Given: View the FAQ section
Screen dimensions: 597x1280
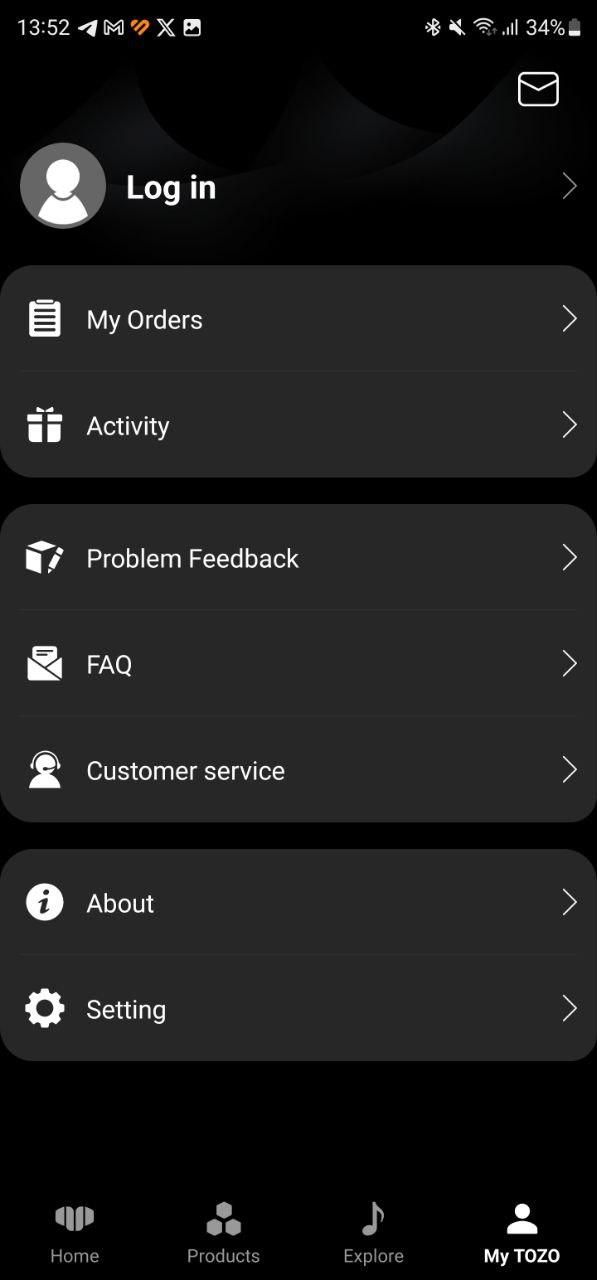Looking at the screenshot, I should (x=298, y=664).
